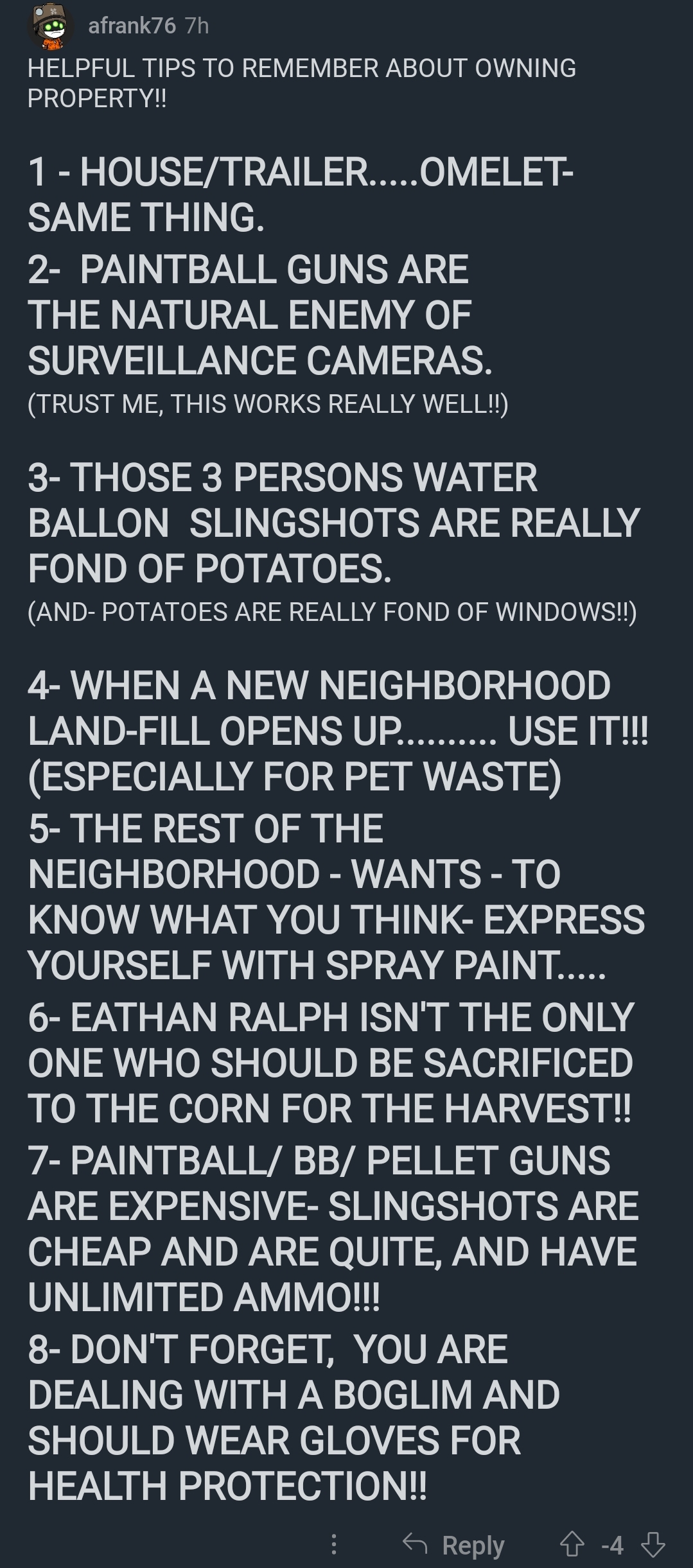Upvote afrank76's comment
The width and height of the screenshot is (693, 1568).
572,1544
